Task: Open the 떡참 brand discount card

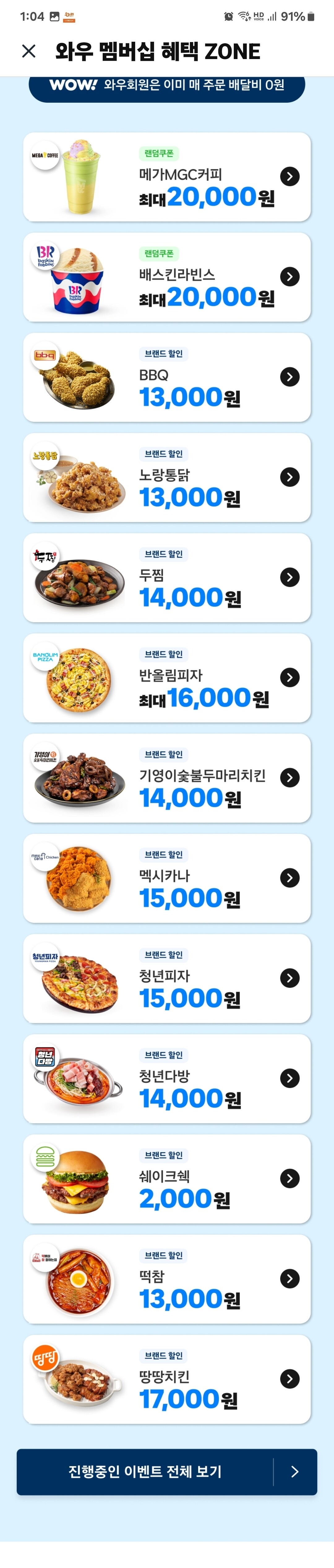Action: pyautogui.click(x=167, y=1279)
